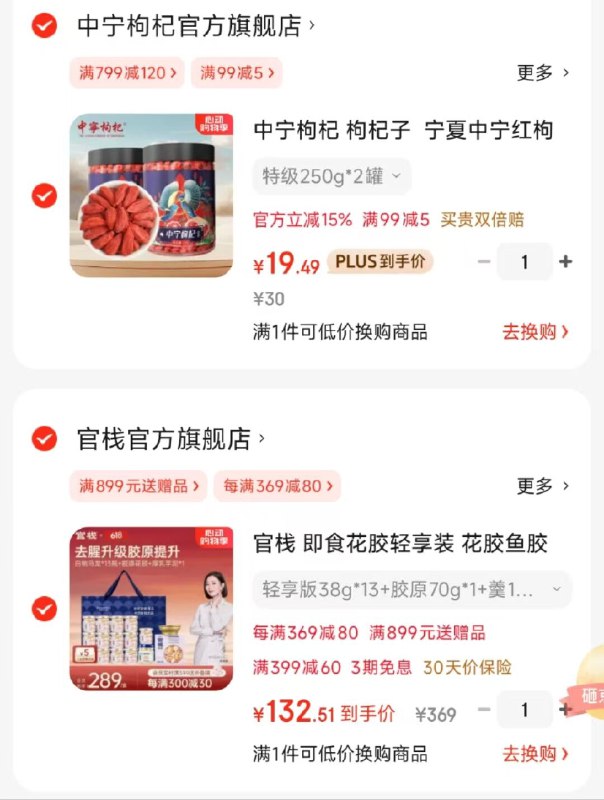
Task: Uncheck the 官栈官方旗舰店 store checkbox
Action: click(x=44, y=439)
